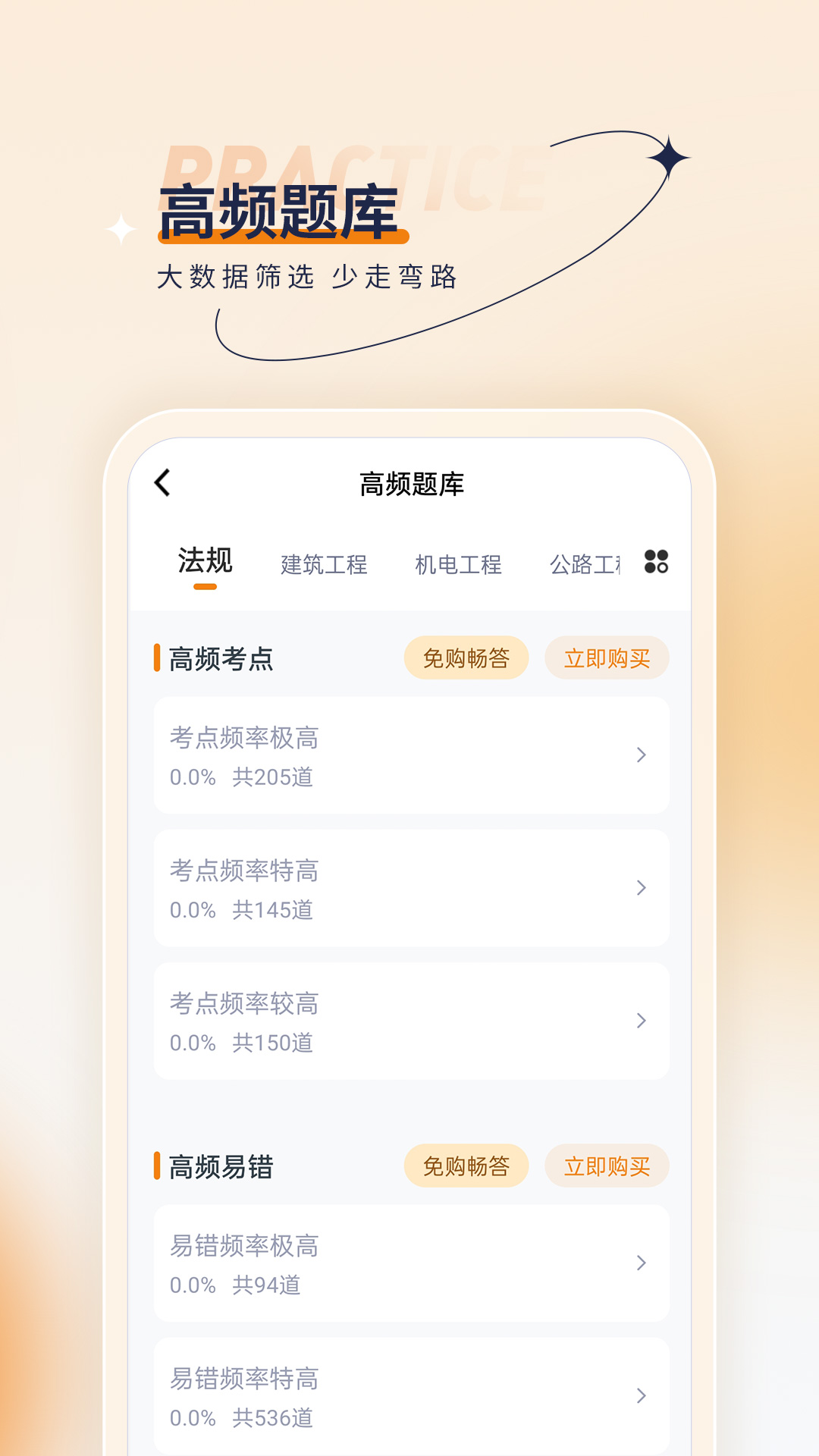Tap the chevron on 考点频率极高 row

[641, 755]
